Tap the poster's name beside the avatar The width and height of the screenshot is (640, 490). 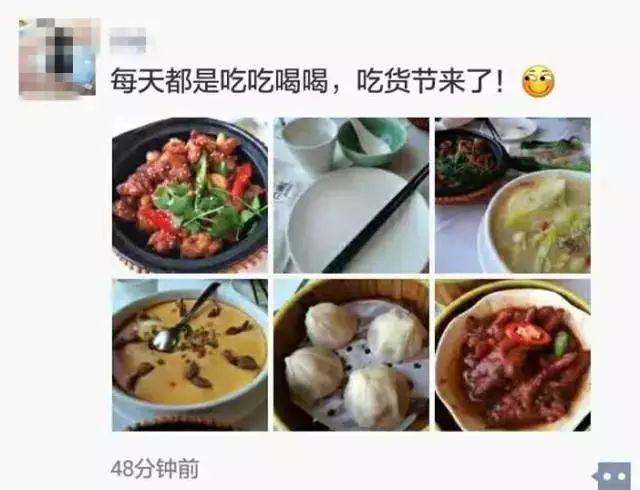click(128, 41)
